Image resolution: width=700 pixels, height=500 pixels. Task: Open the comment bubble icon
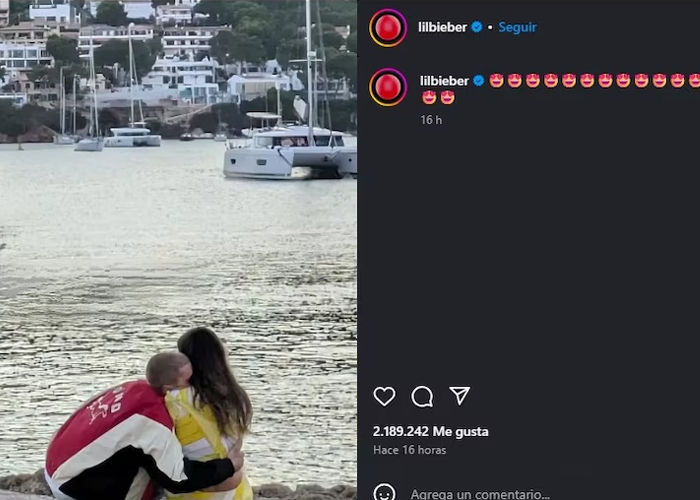pos(422,396)
